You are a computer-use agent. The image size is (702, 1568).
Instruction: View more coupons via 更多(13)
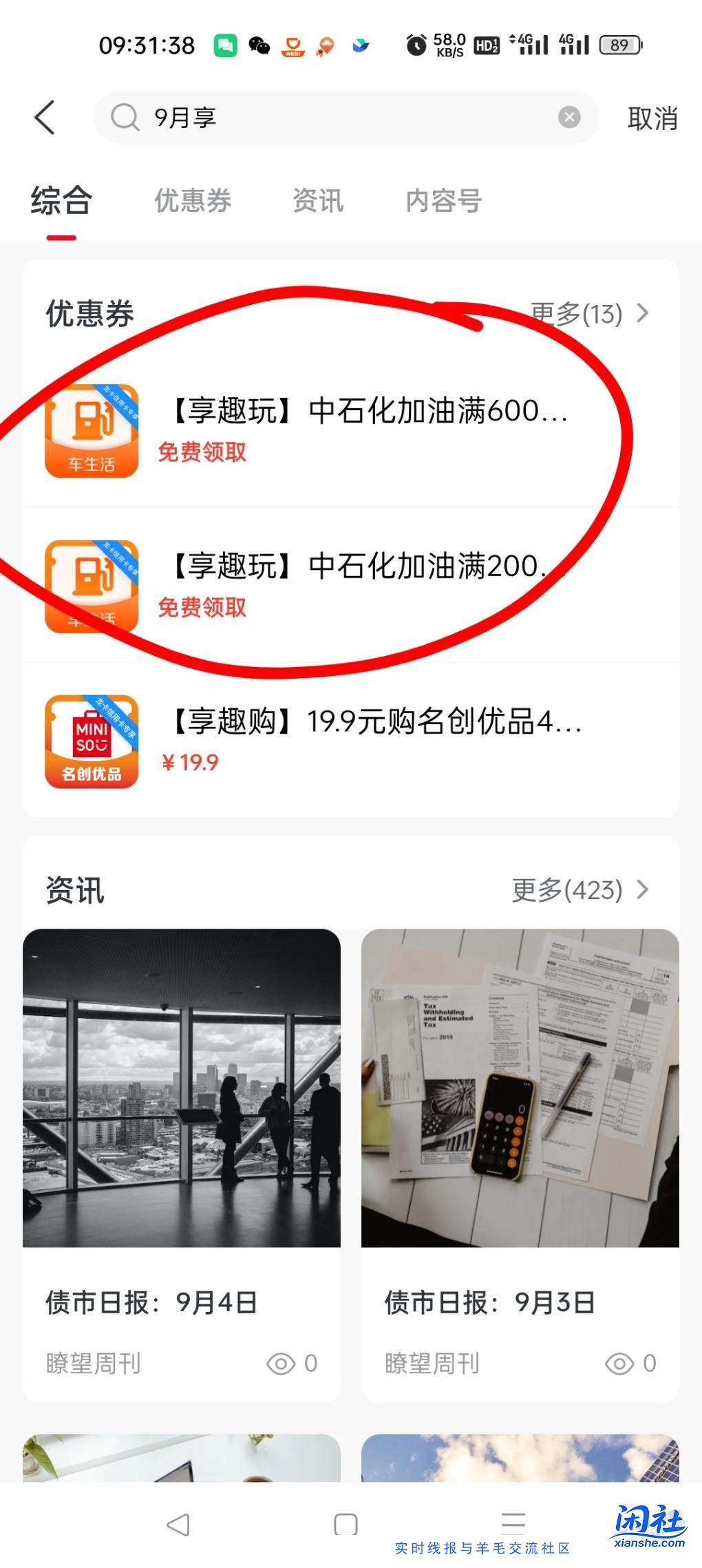coord(589,314)
